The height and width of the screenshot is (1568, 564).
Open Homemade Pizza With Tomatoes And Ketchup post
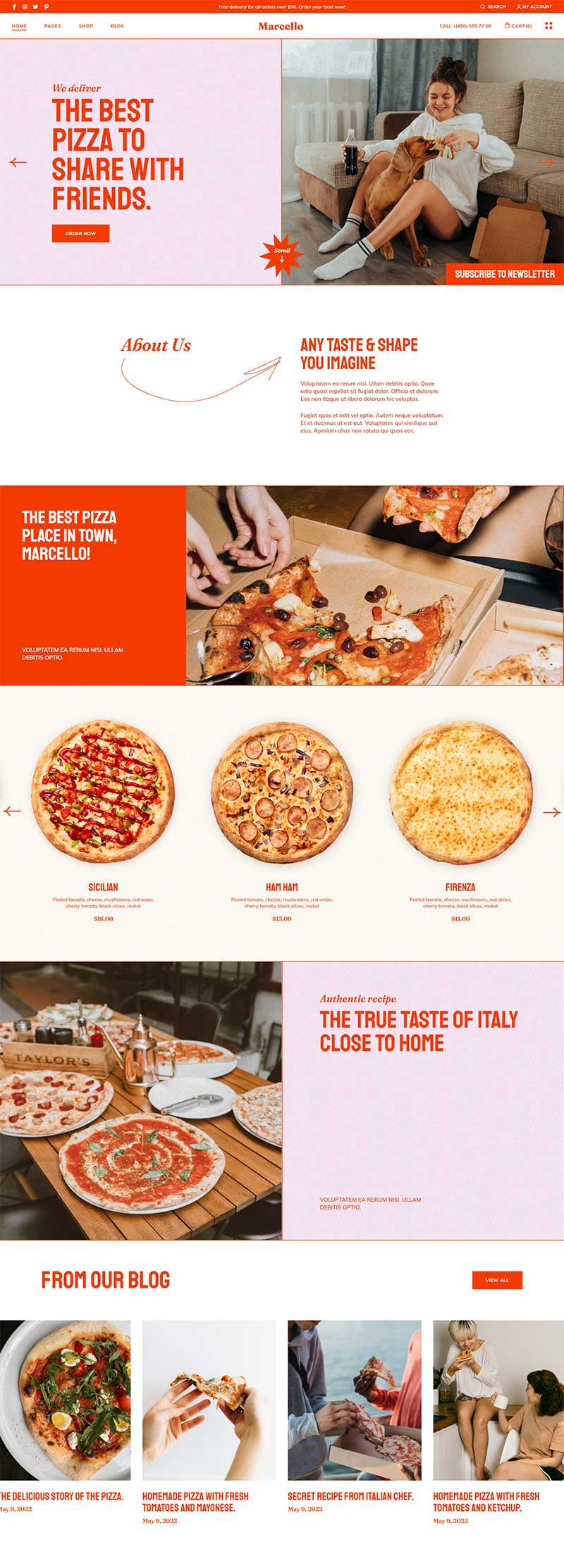[486, 1501]
